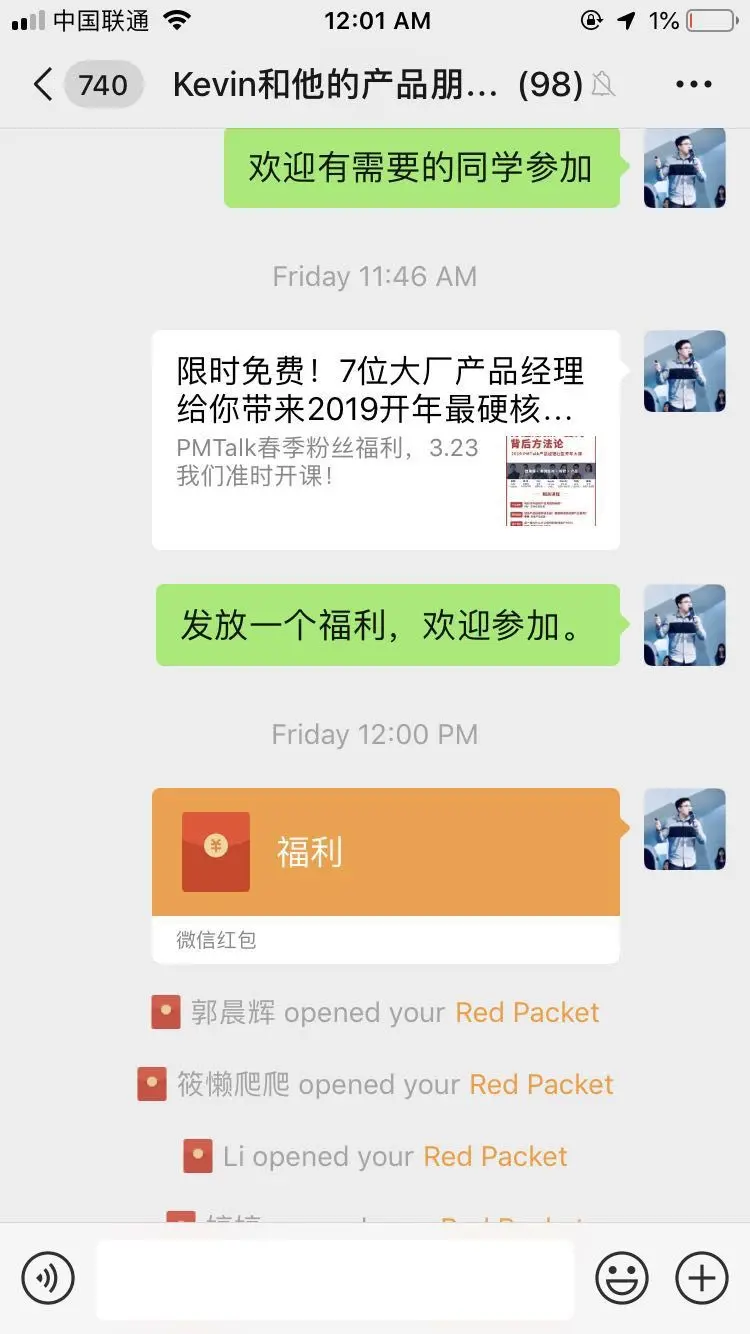This screenshot has width=750, height=1334.
Task: Open the PMTalk shared article card
Action: tap(385, 440)
